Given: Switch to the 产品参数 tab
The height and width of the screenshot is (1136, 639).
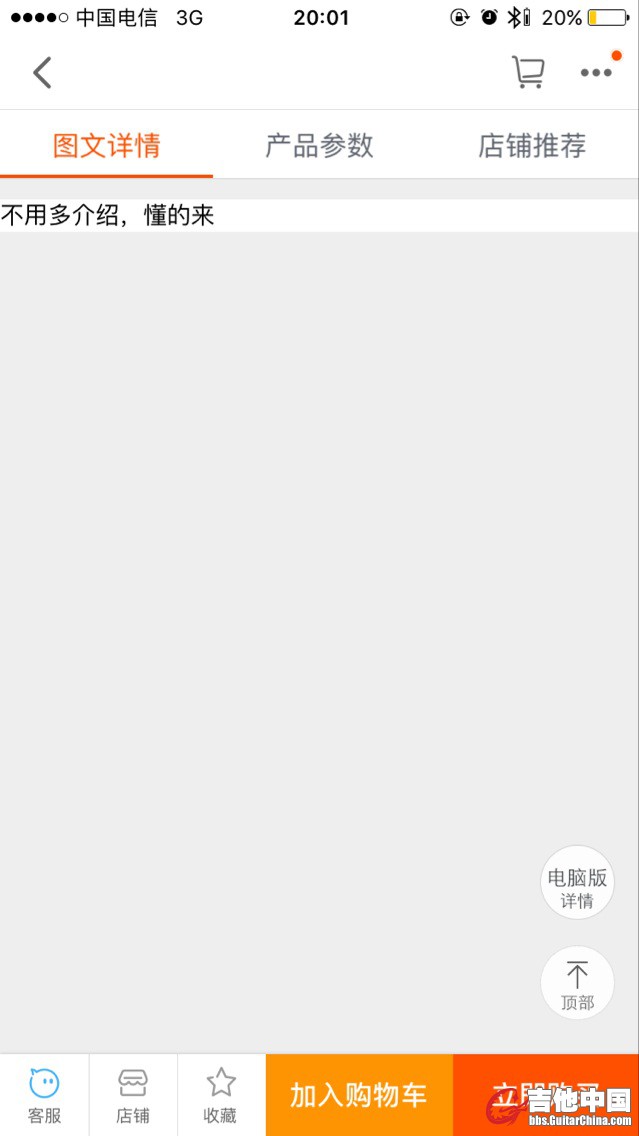Looking at the screenshot, I should [x=319, y=146].
